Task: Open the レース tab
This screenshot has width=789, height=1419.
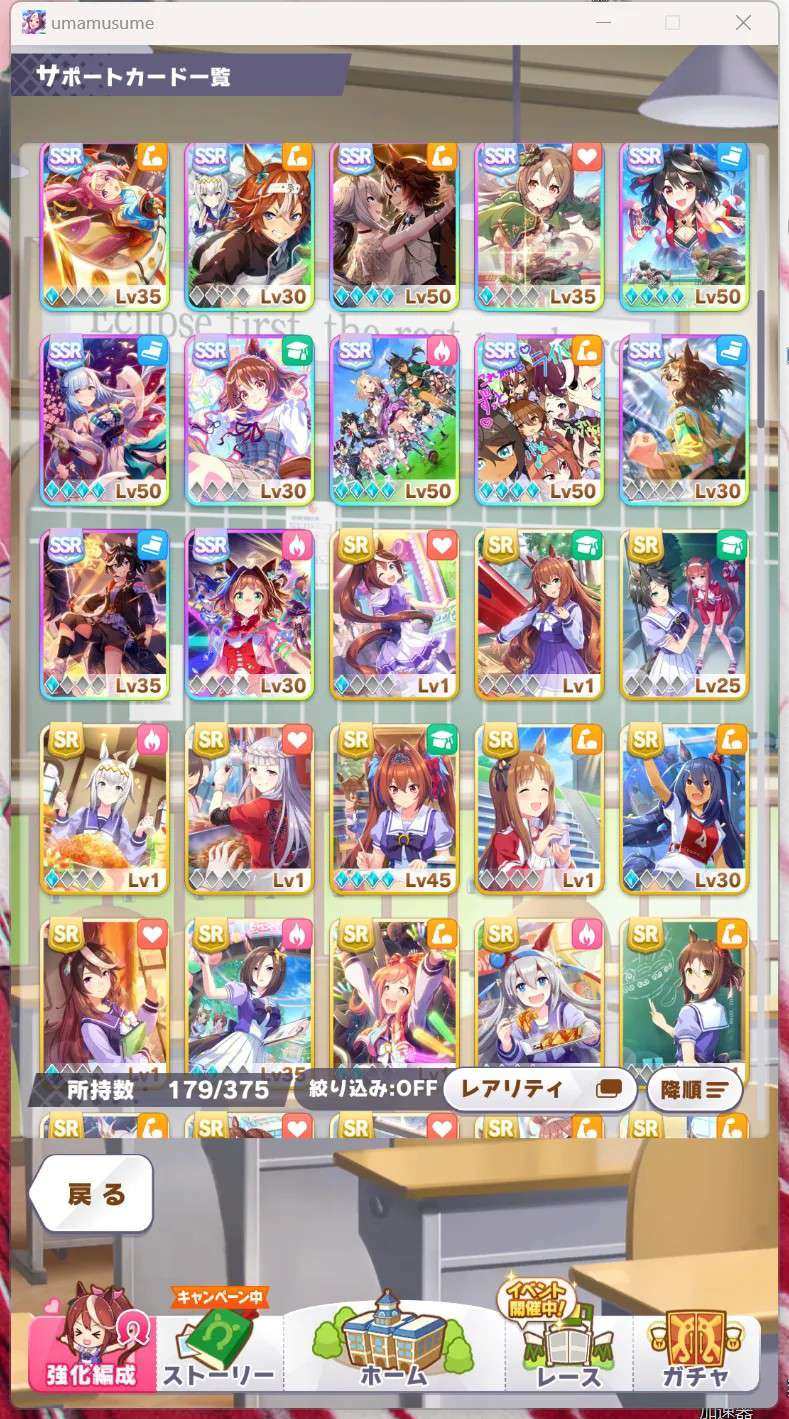Action: coord(568,1350)
